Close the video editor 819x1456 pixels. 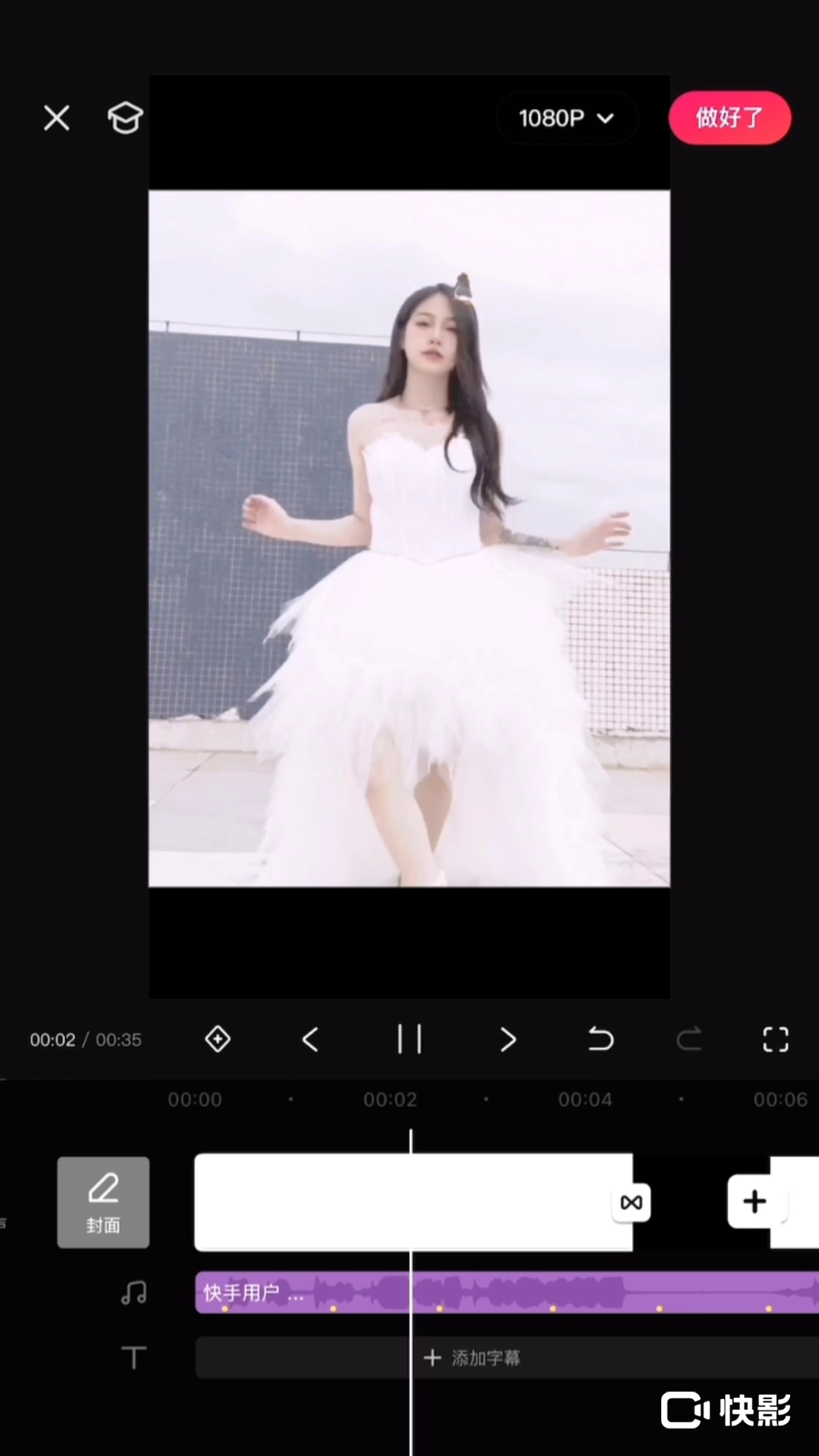coord(57,118)
